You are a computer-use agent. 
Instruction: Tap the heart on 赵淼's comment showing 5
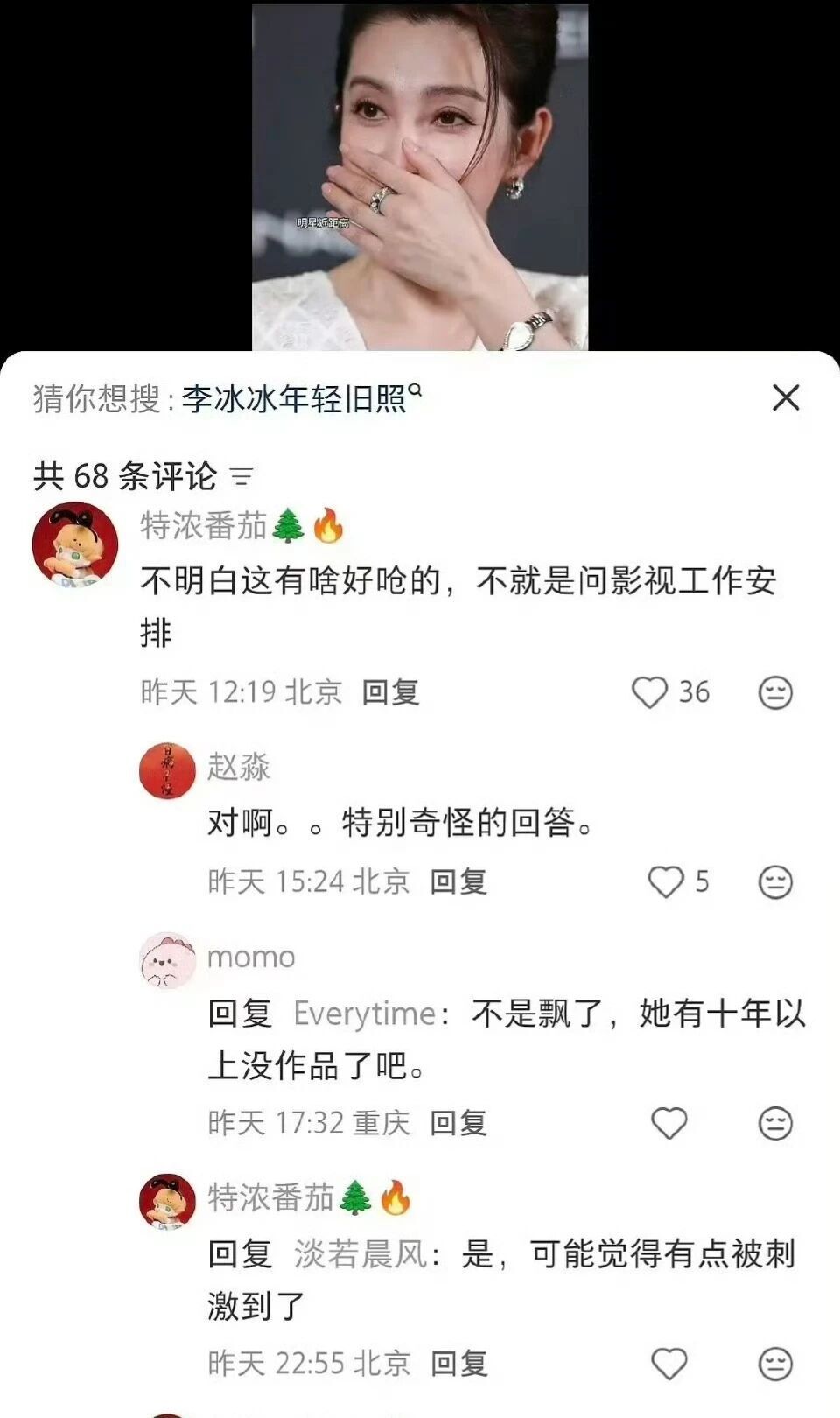(665, 881)
